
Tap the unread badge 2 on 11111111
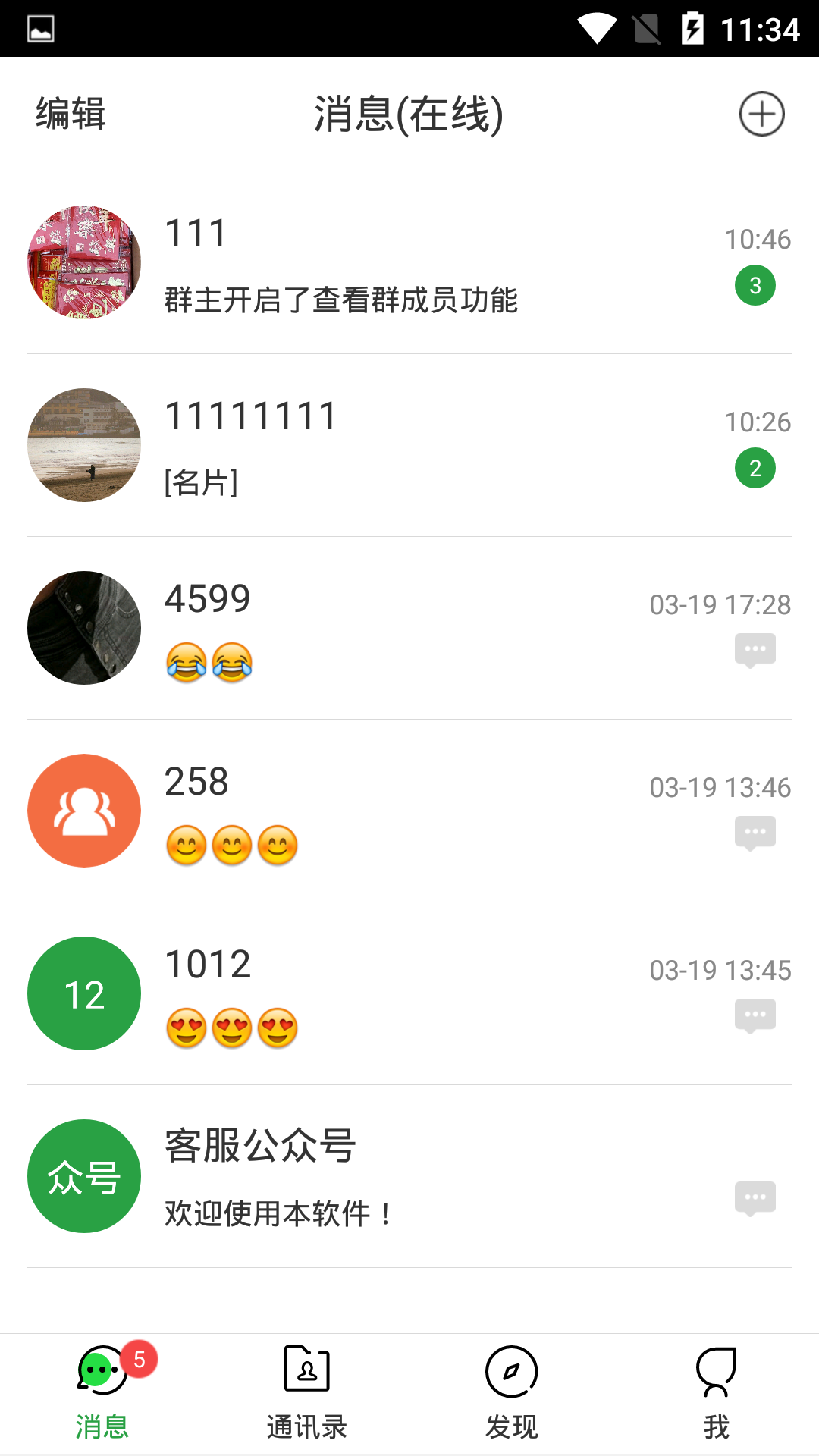(x=755, y=468)
